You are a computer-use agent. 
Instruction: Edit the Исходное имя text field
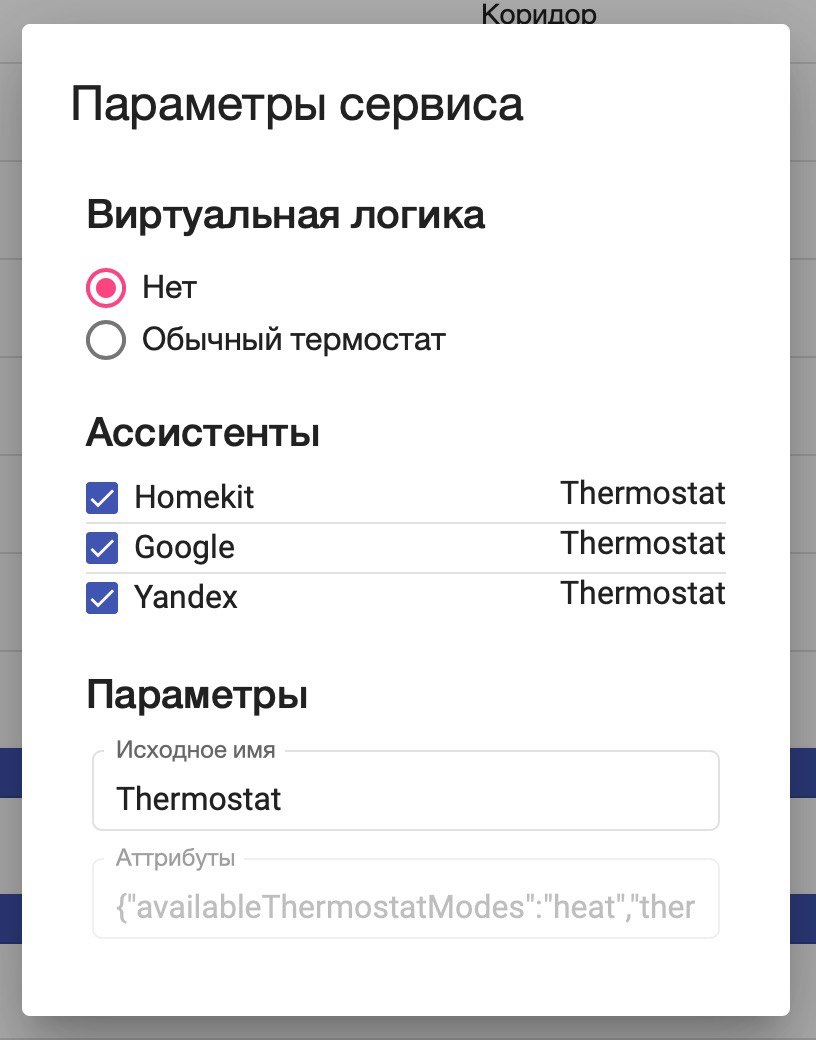(x=405, y=799)
